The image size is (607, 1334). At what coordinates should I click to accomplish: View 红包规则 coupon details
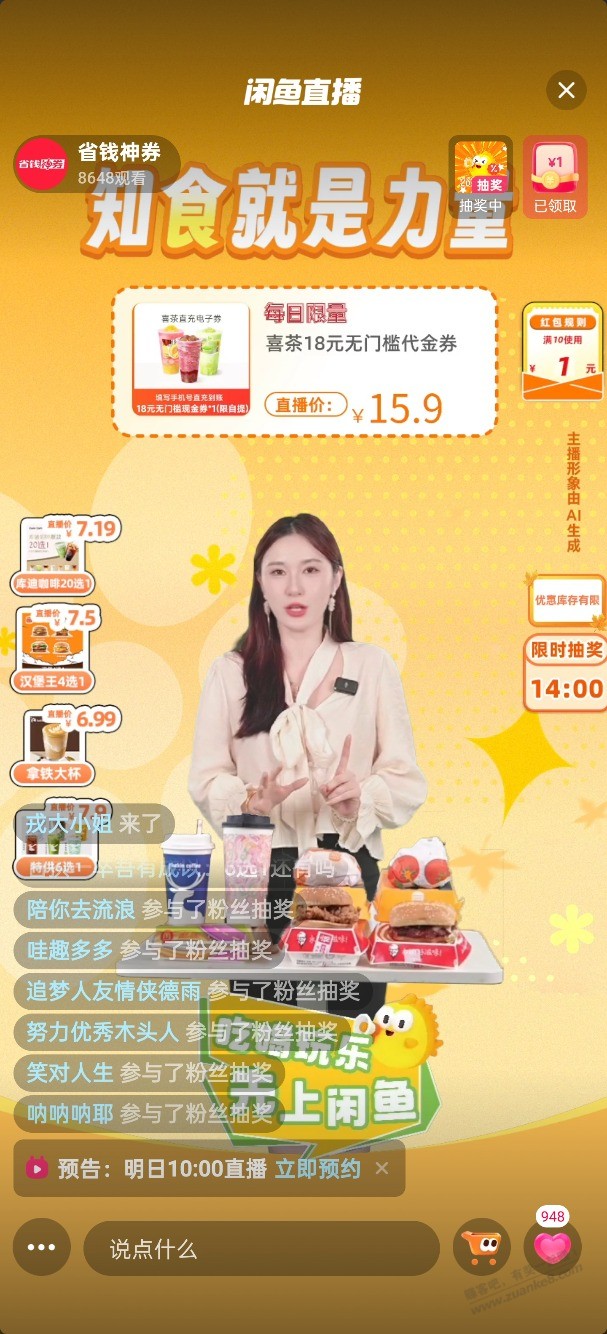562,352
